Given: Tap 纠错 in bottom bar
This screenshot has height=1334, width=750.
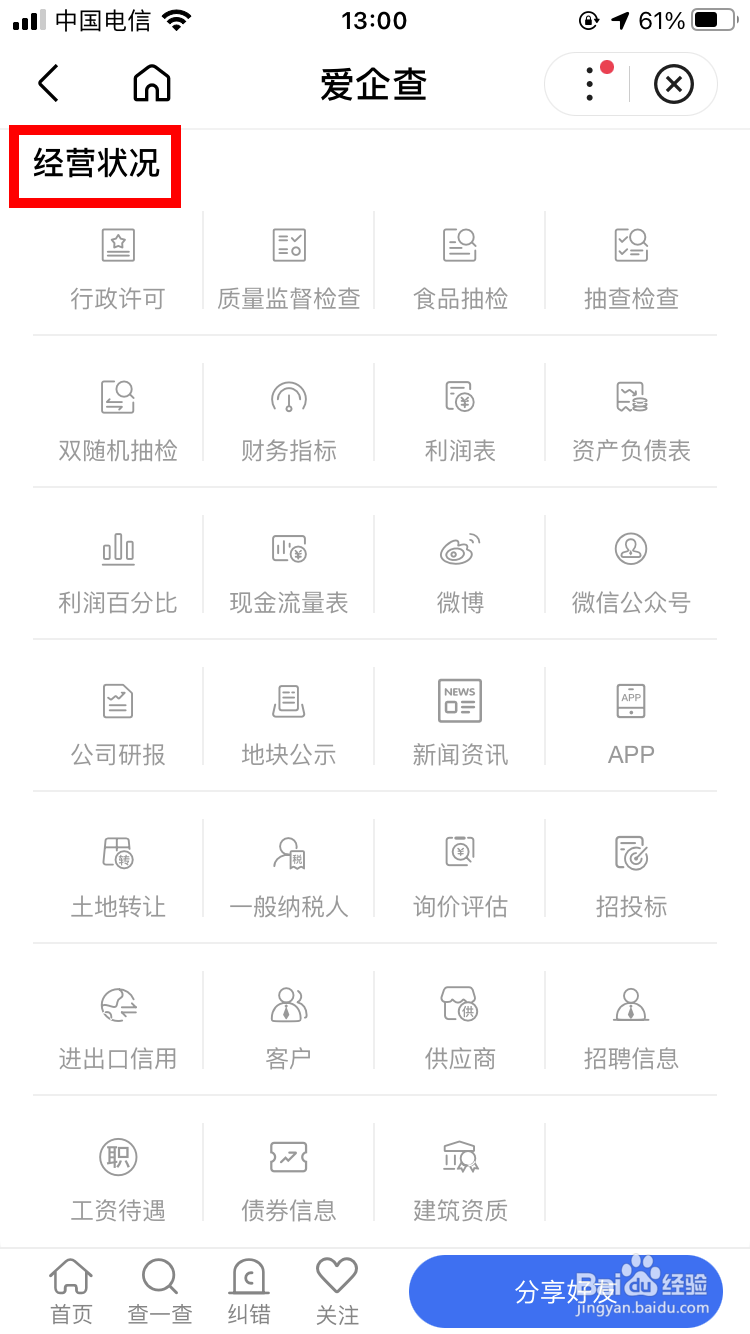Looking at the screenshot, I should (249, 1291).
